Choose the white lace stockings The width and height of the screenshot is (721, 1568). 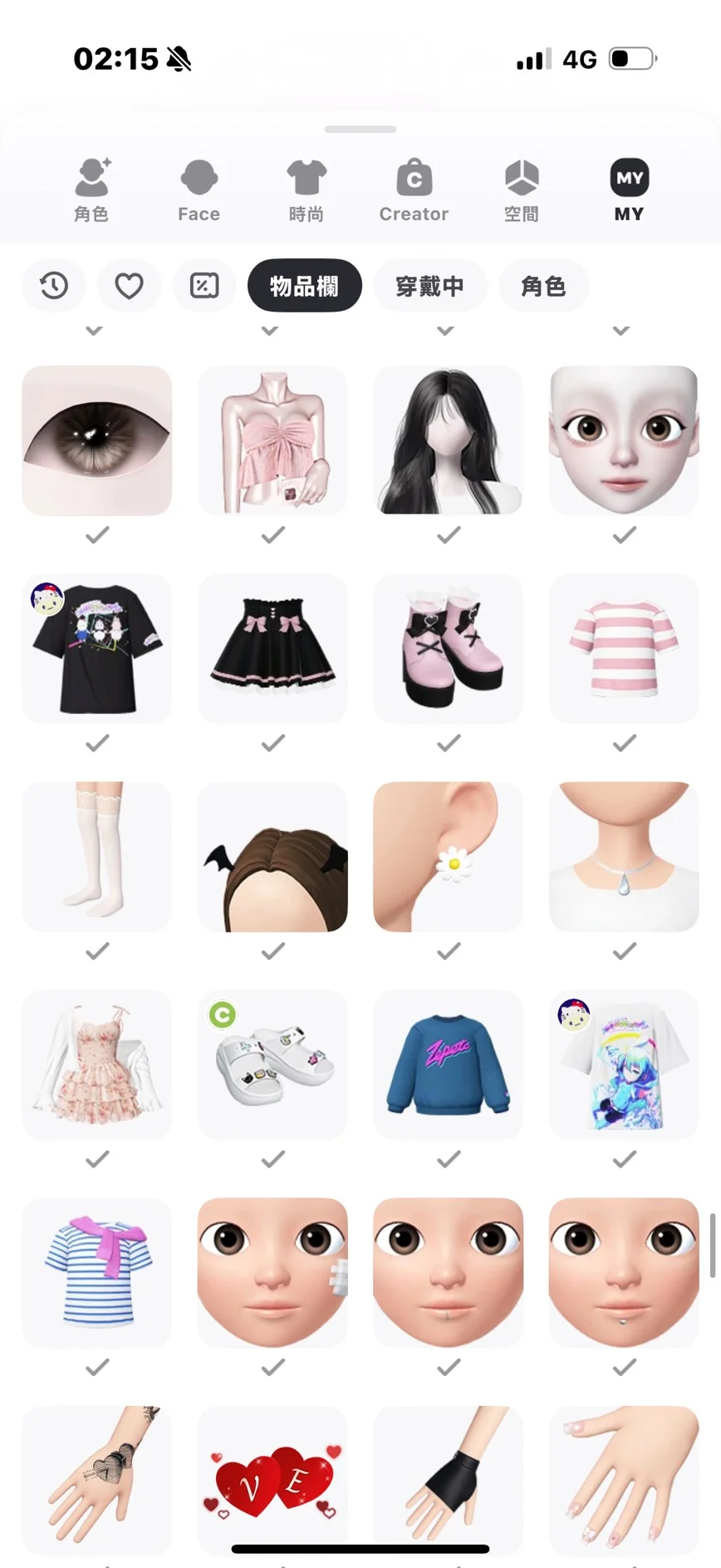(x=96, y=856)
